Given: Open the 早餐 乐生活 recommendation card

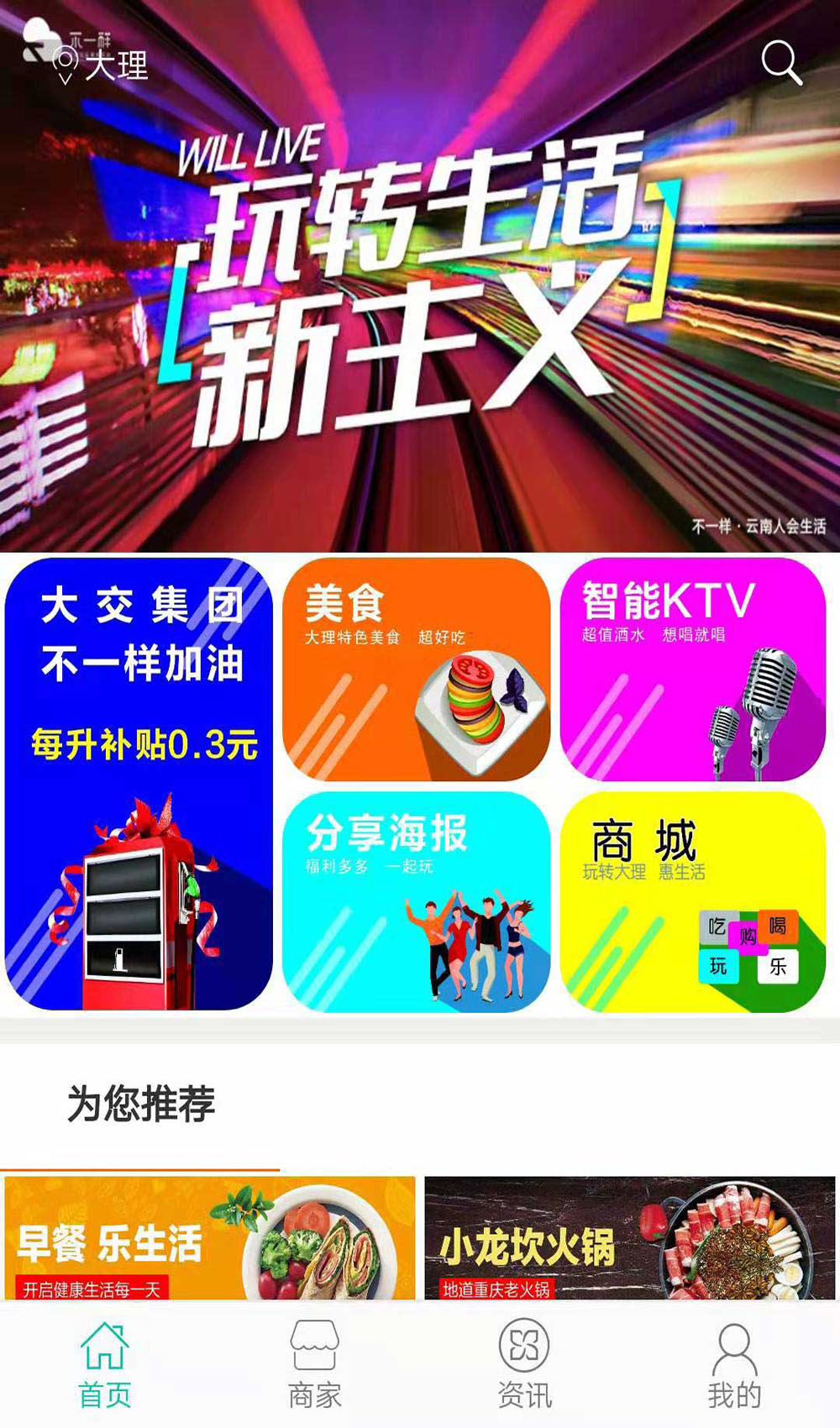Looking at the screenshot, I should coord(210,1238).
